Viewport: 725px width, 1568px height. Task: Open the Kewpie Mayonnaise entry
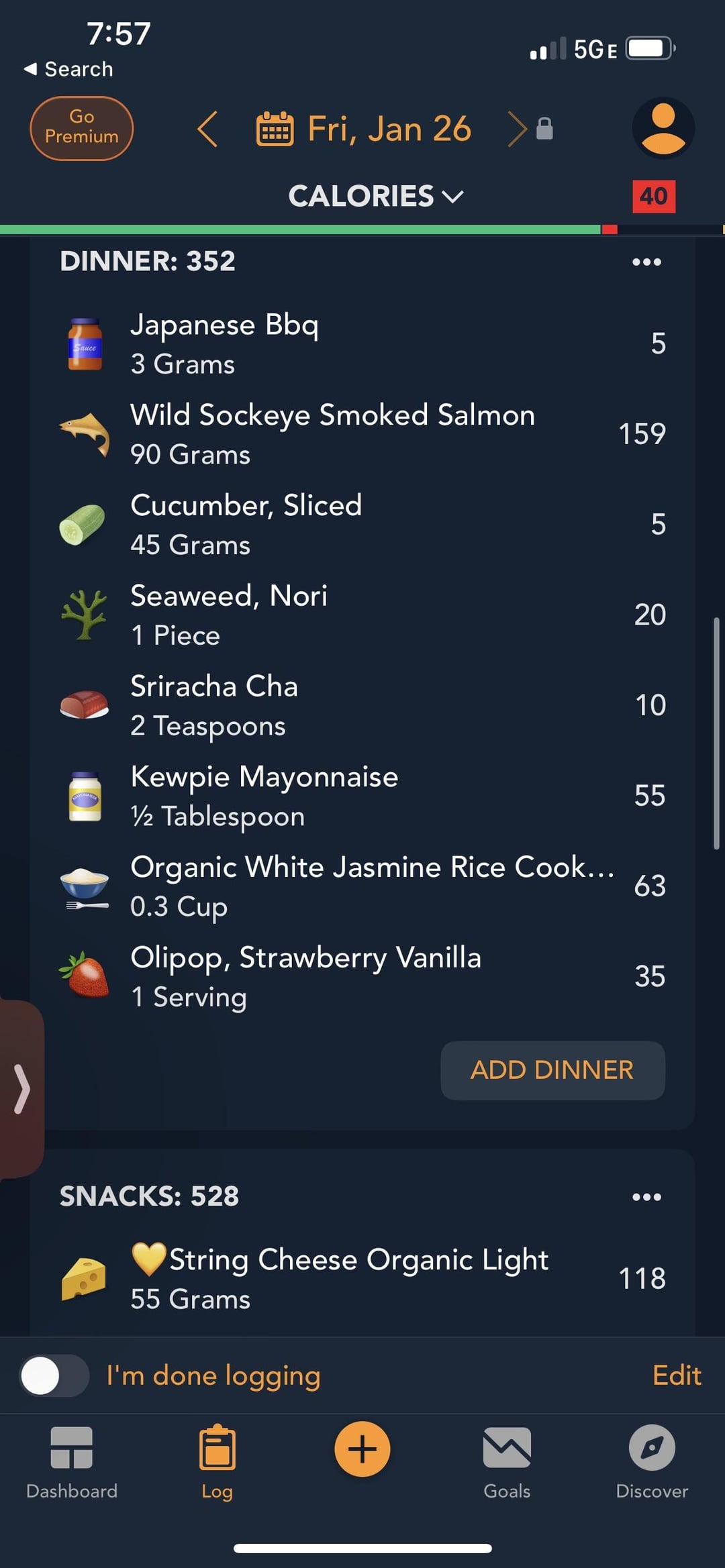click(x=362, y=796)
